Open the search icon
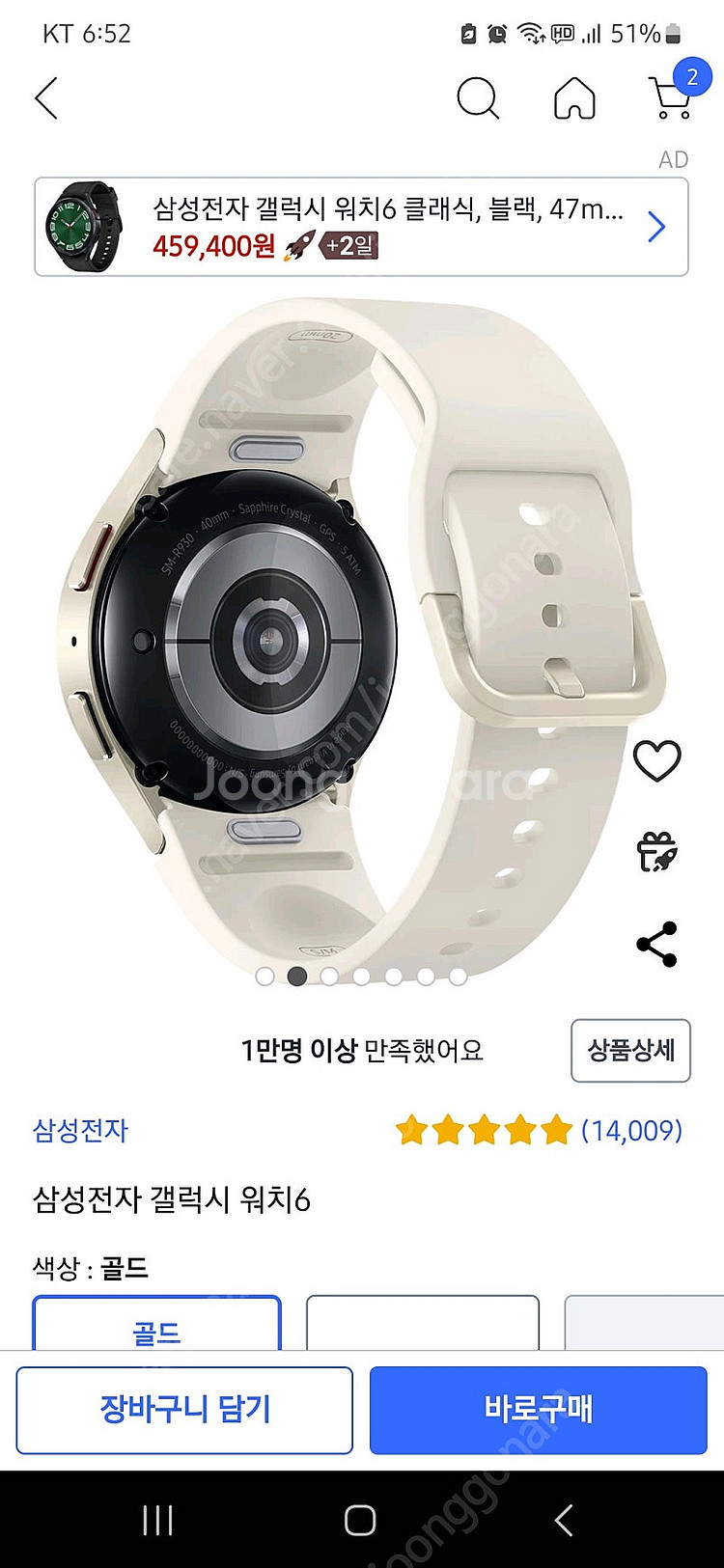The width and height of the screenshot is (724, 1568). [x=479, y=98]
